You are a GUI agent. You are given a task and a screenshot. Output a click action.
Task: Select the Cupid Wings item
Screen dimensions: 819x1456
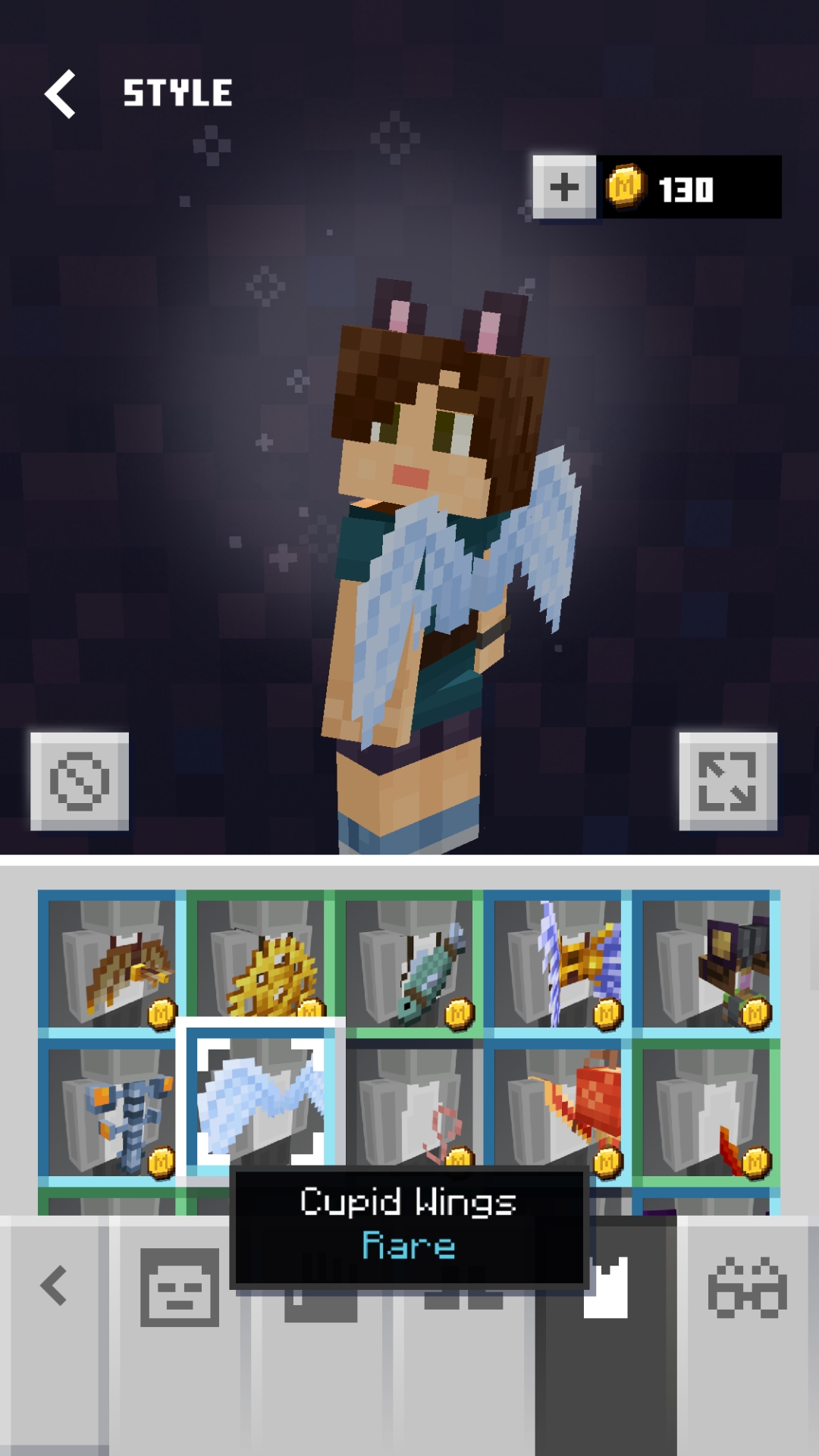260,1100
